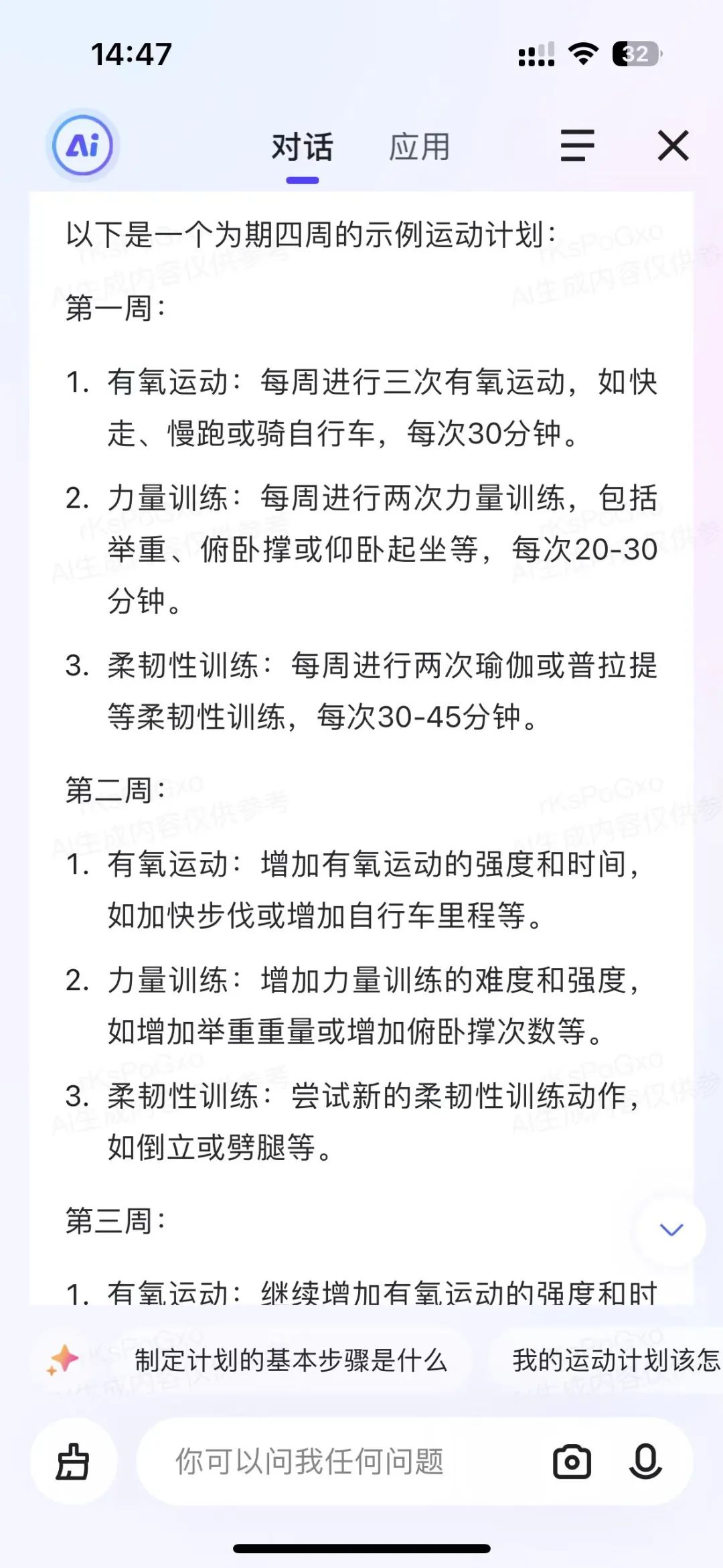Image resolution: width=723 pixels, height=1568 pixels.
Task: Close the AI assistant window
Action: point(673,146)
